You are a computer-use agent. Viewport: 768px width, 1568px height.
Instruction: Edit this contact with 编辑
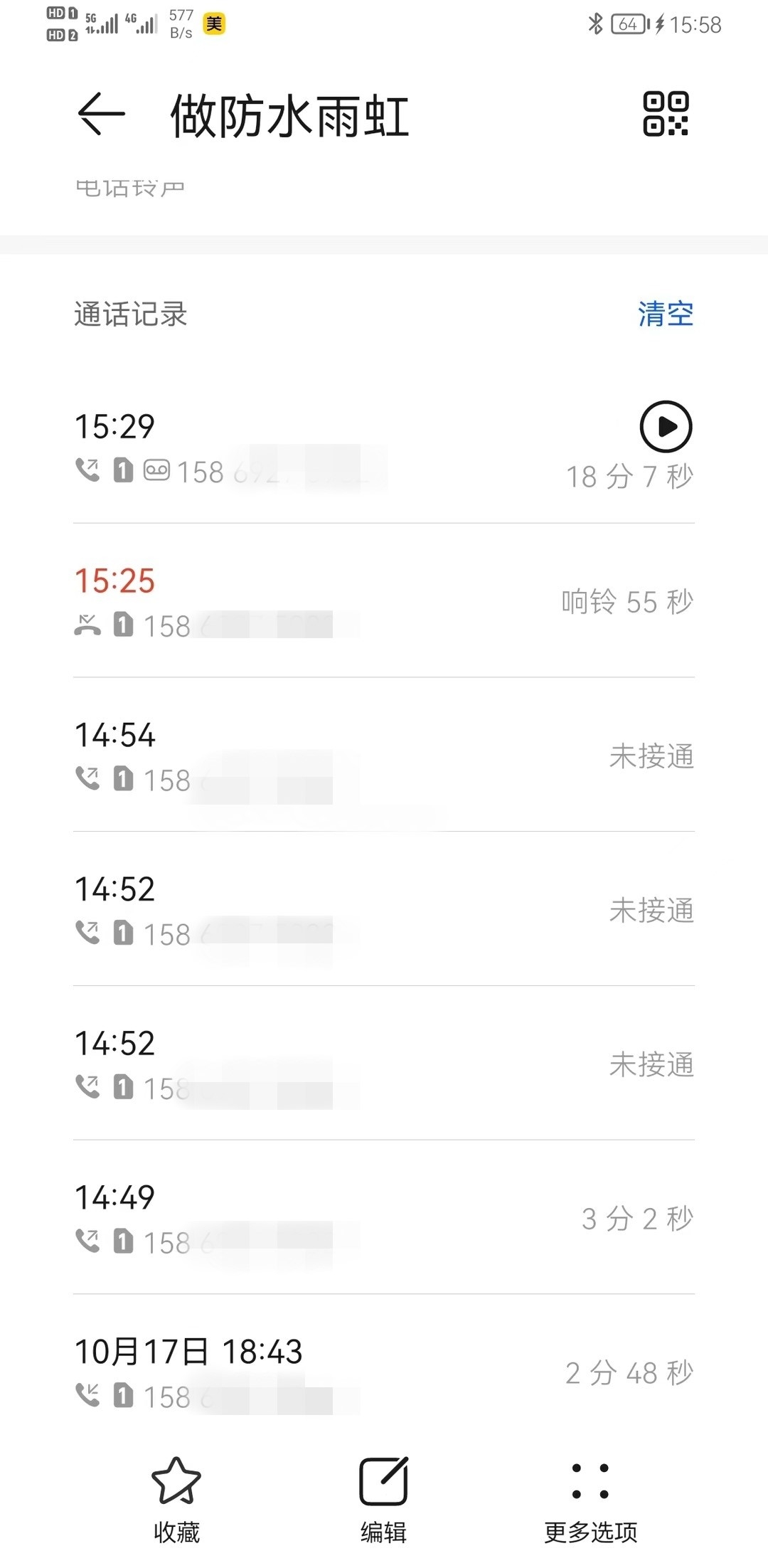[x=383, y=1497]
